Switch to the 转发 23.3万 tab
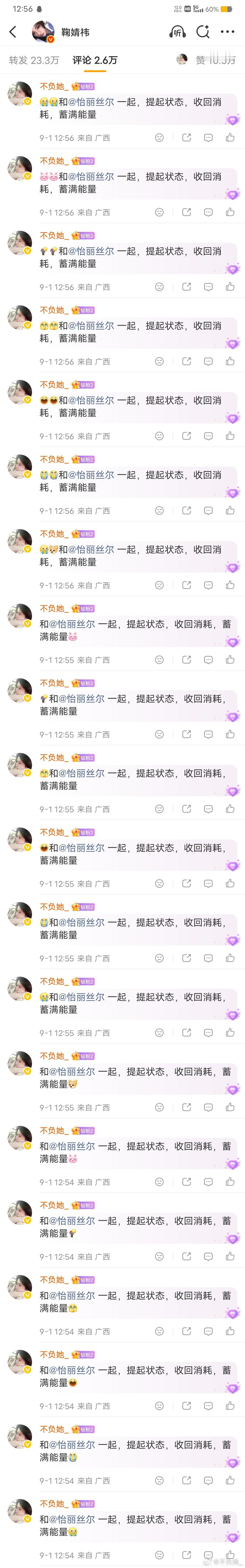Screen dimensions: 245x1568 pyautogui.click(x=34, y=60)
